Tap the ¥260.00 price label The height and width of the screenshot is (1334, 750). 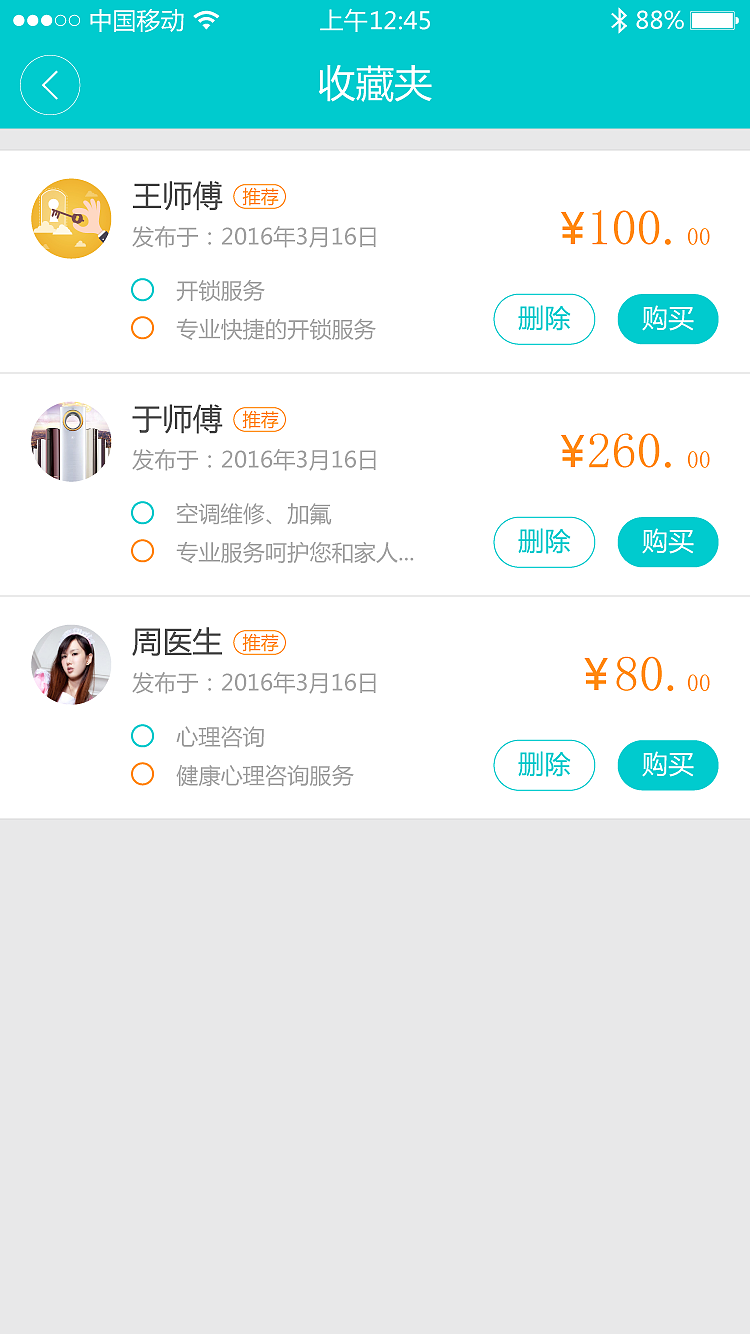635,455
